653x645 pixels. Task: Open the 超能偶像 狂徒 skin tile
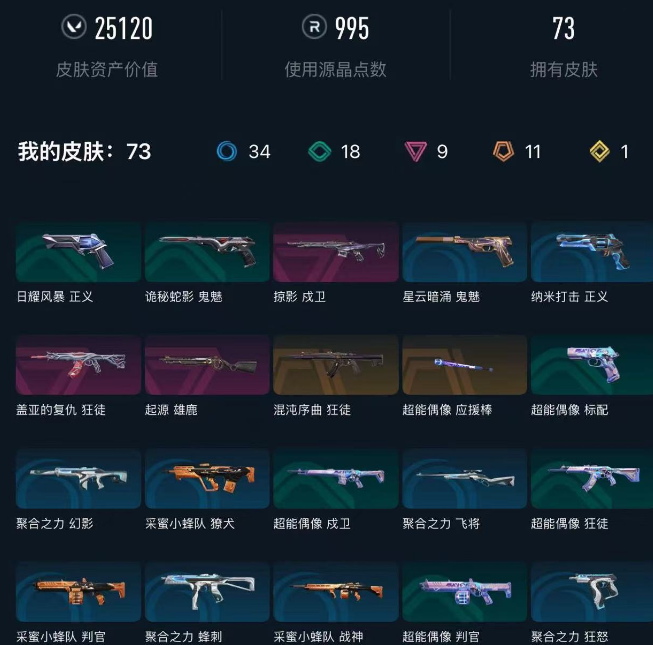[x=593, y=478]
